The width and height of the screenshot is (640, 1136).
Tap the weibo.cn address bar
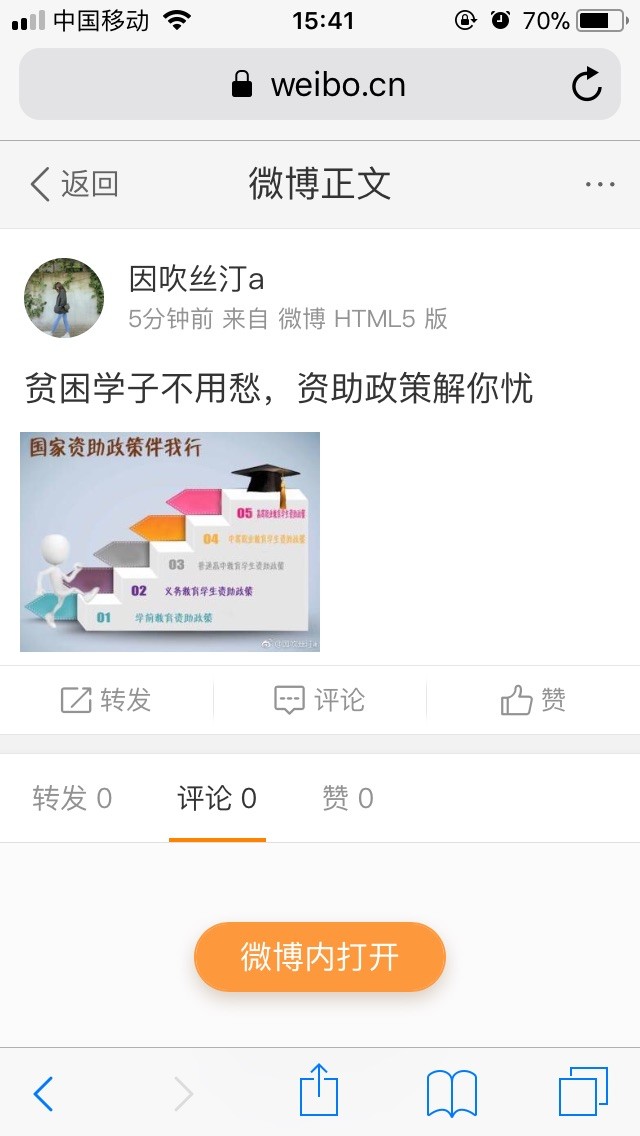320,85
